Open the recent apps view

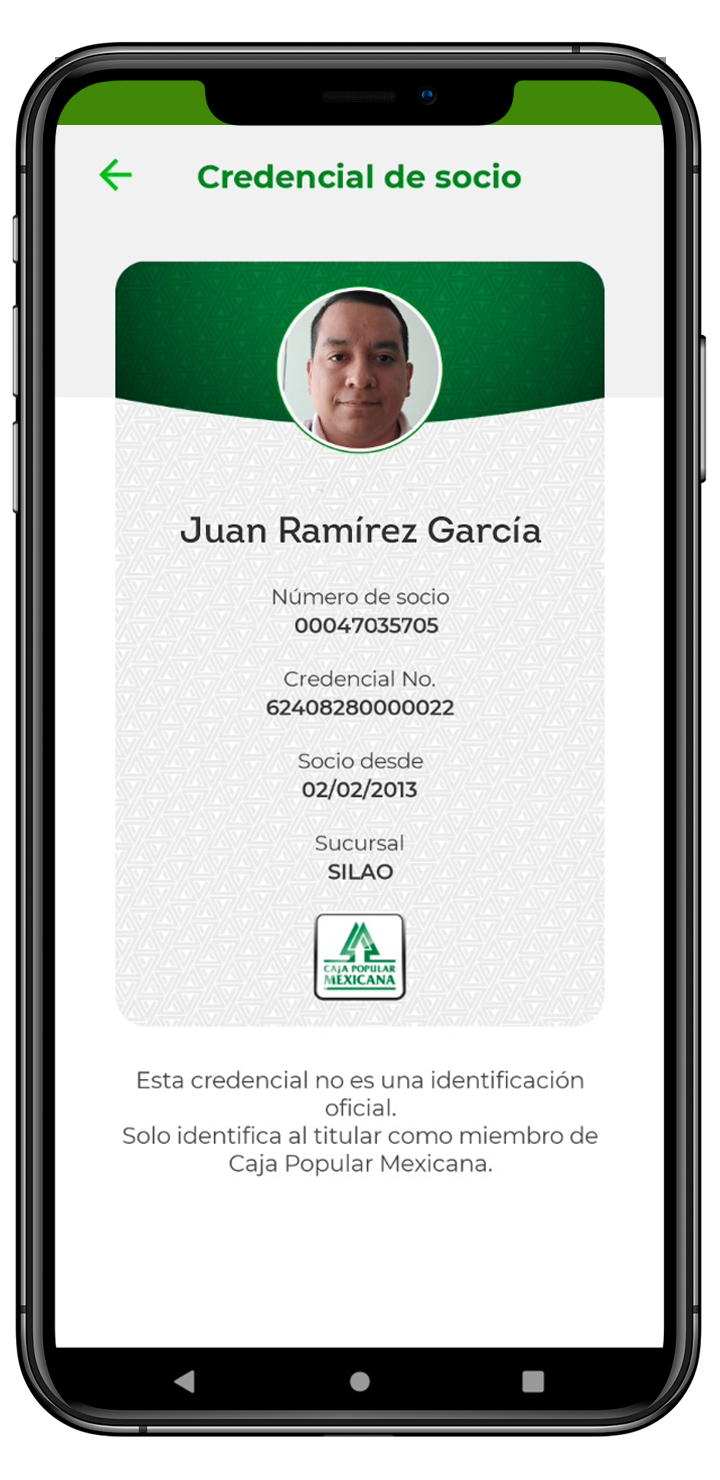click(533, 1381)
